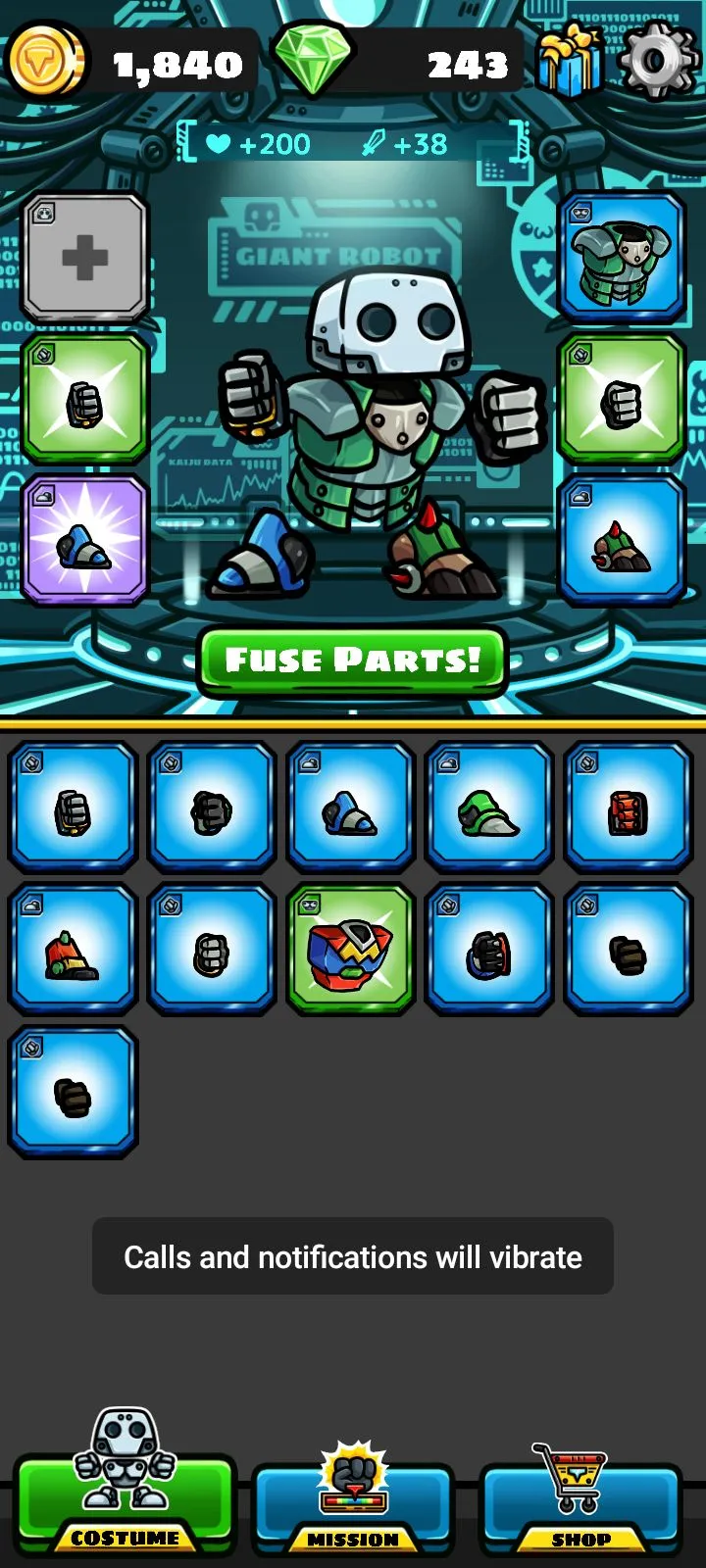This screenshot has width=706, height=1568.
Task: Select the equipped green chest armor slot
Action: (x=621, y=258)
